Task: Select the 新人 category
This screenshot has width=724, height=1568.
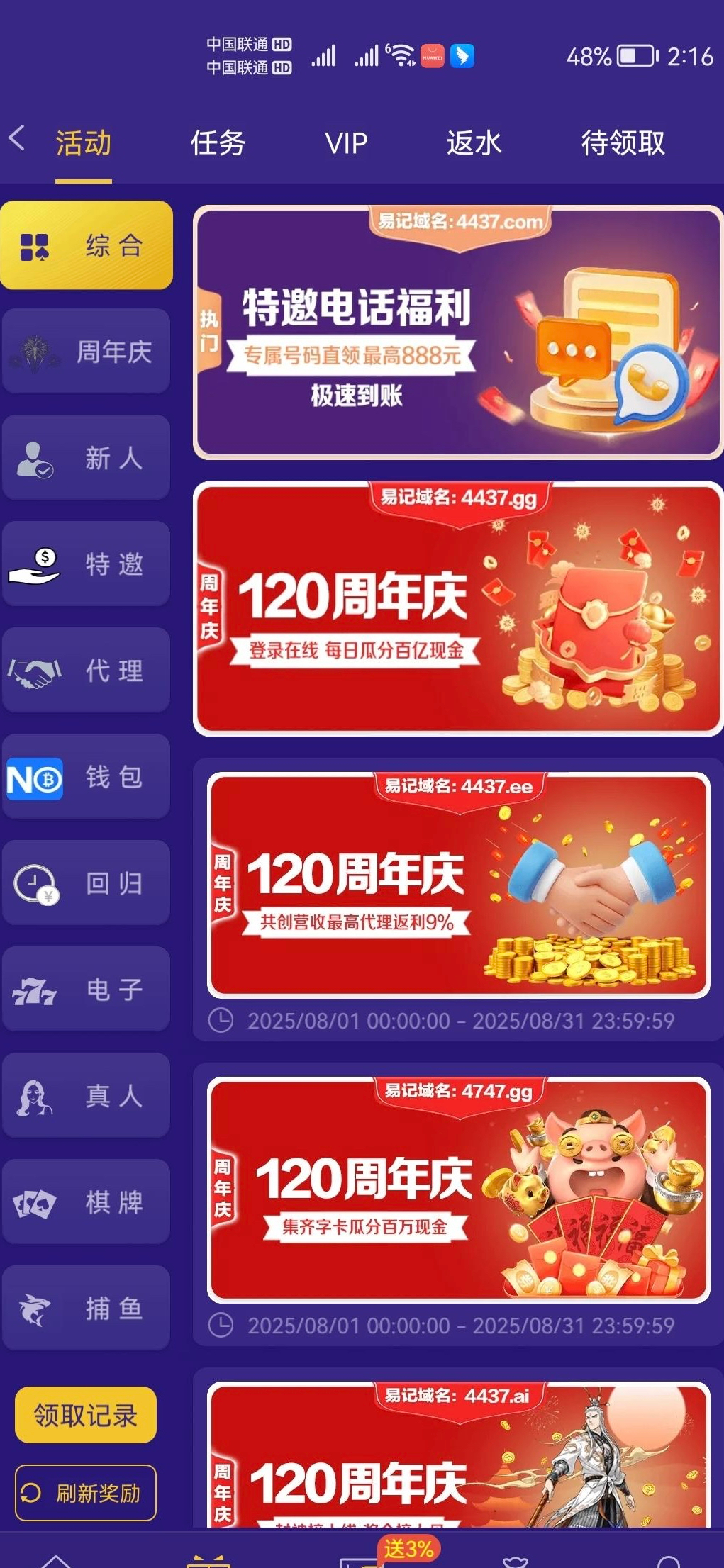Action: (87, 457)
